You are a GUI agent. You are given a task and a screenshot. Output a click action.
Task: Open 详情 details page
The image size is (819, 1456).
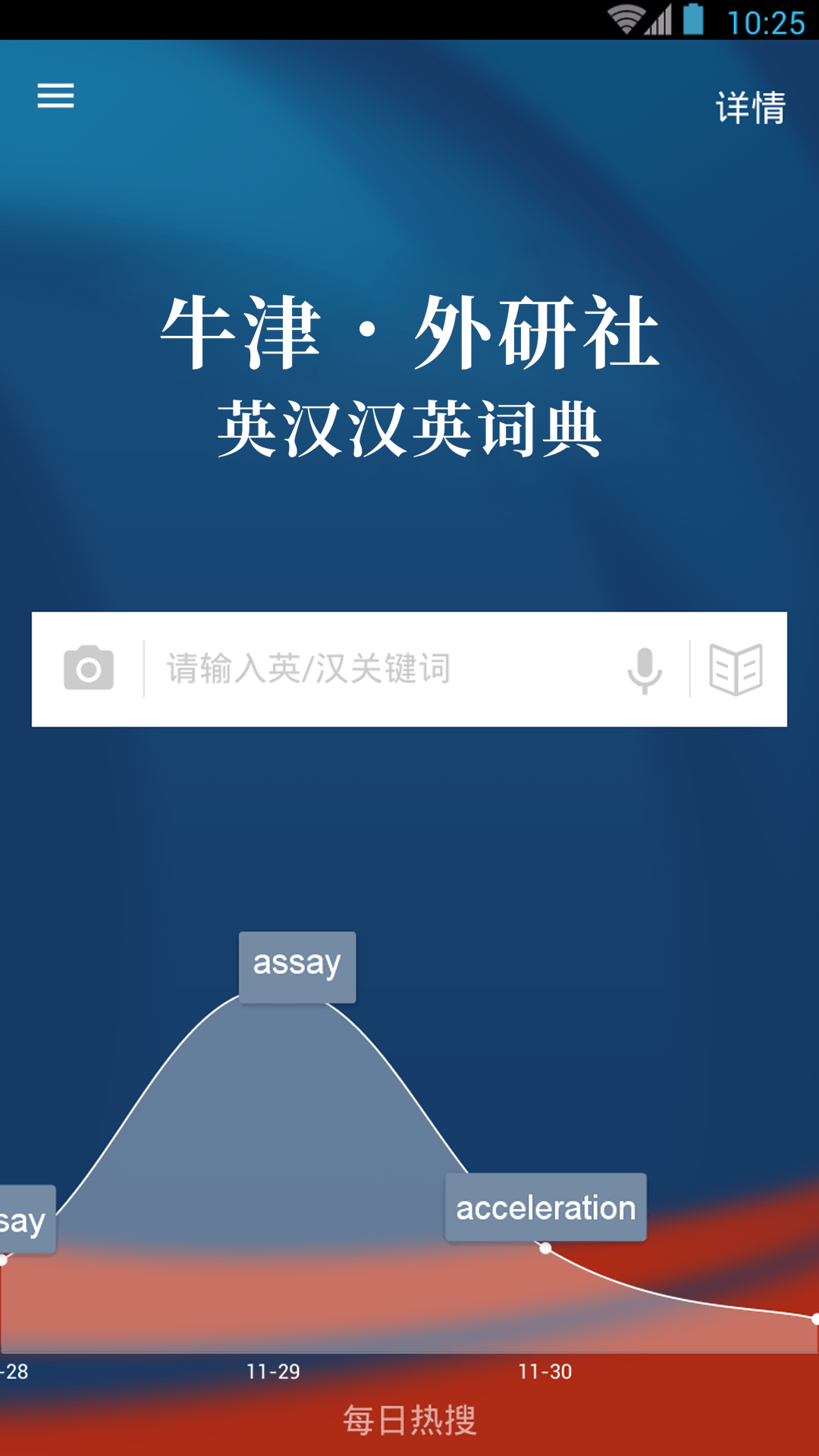coord(750,107)
